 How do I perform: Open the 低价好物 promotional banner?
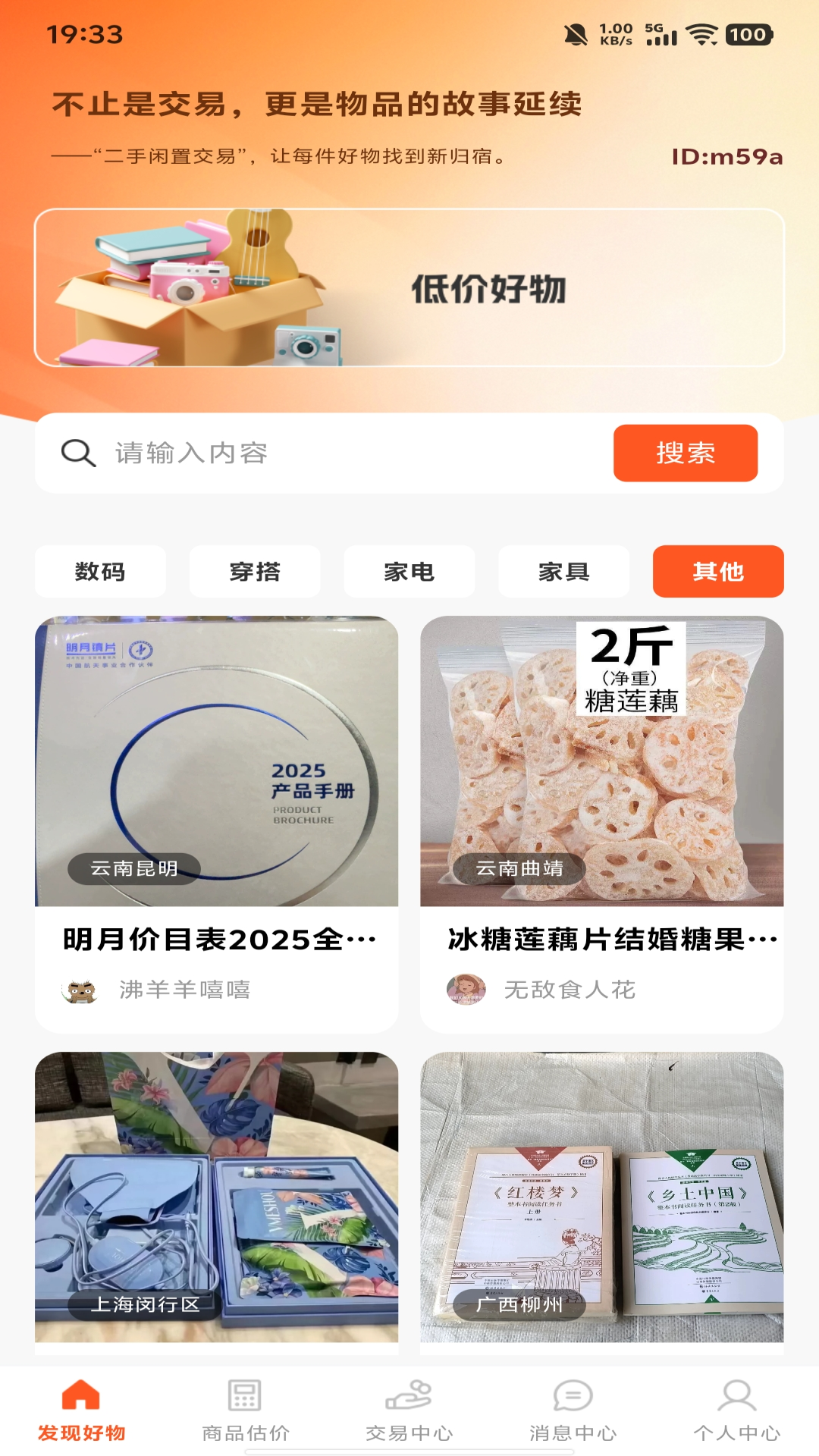(x=409, y=287)
